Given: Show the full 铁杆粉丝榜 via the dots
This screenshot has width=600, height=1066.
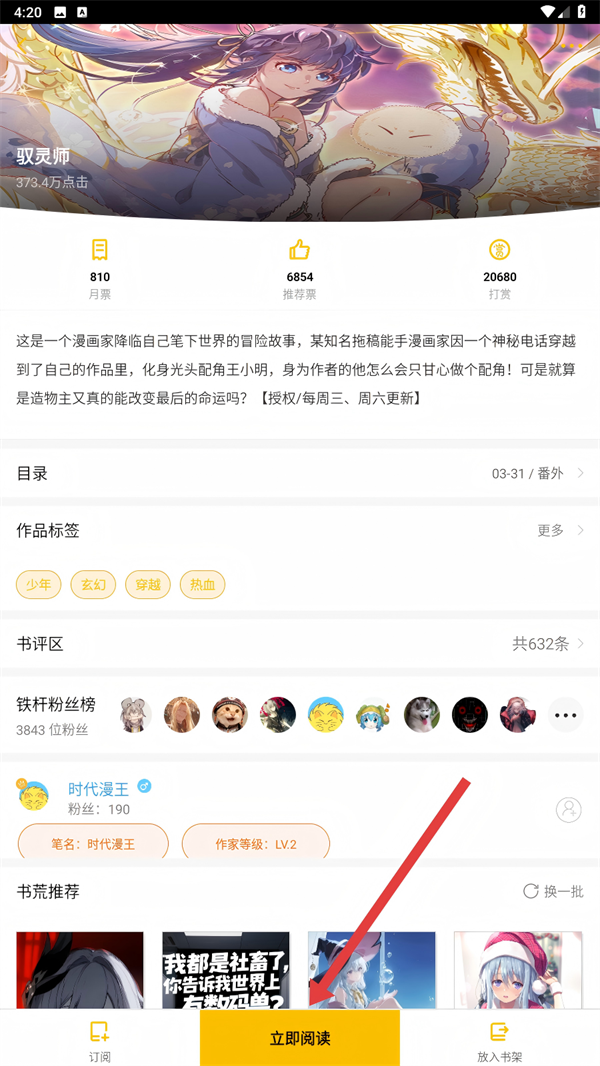Looking at the screenshot, I should (565, 715).
